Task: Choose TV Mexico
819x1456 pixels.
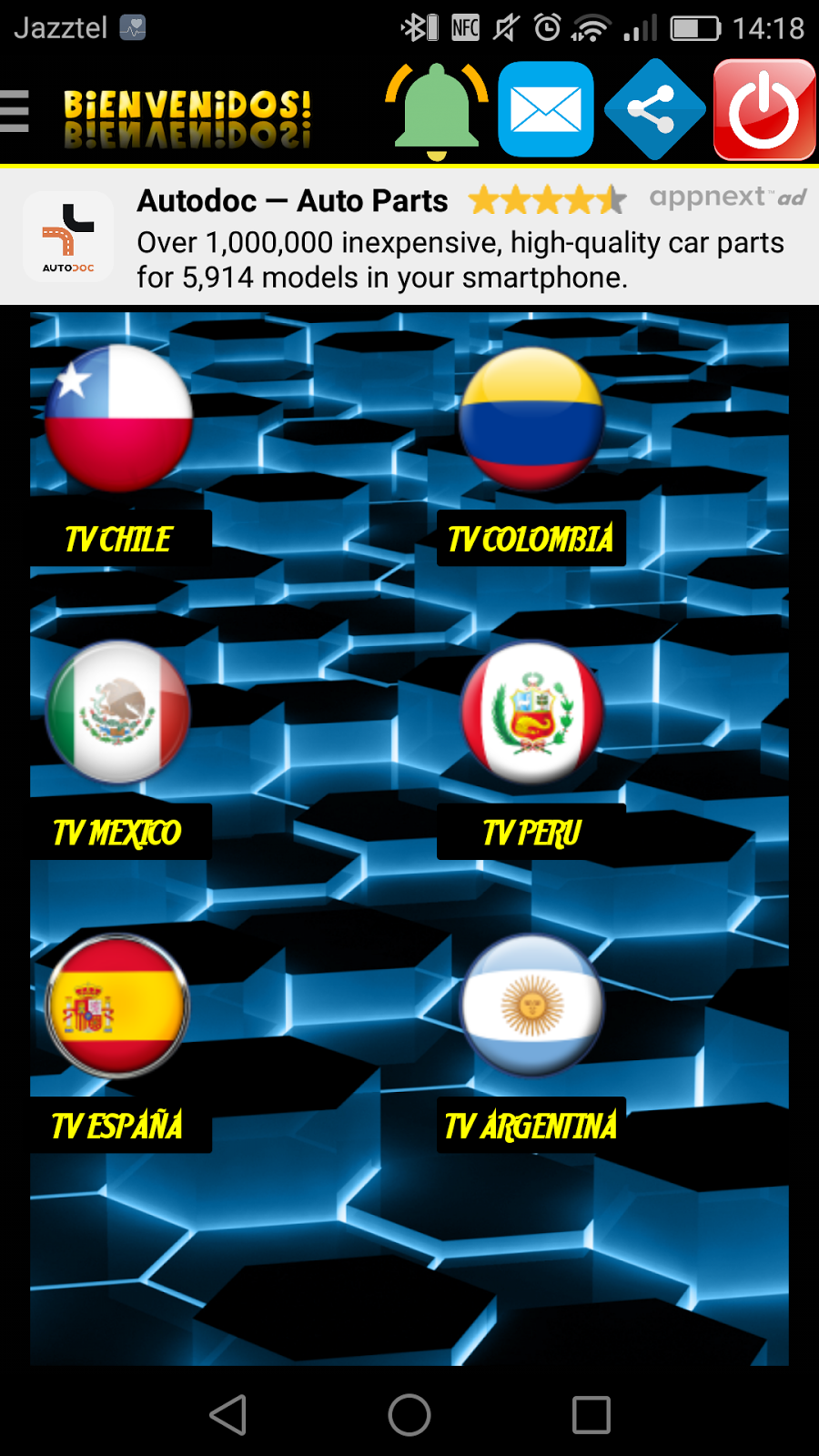Action: click(118, 748)
